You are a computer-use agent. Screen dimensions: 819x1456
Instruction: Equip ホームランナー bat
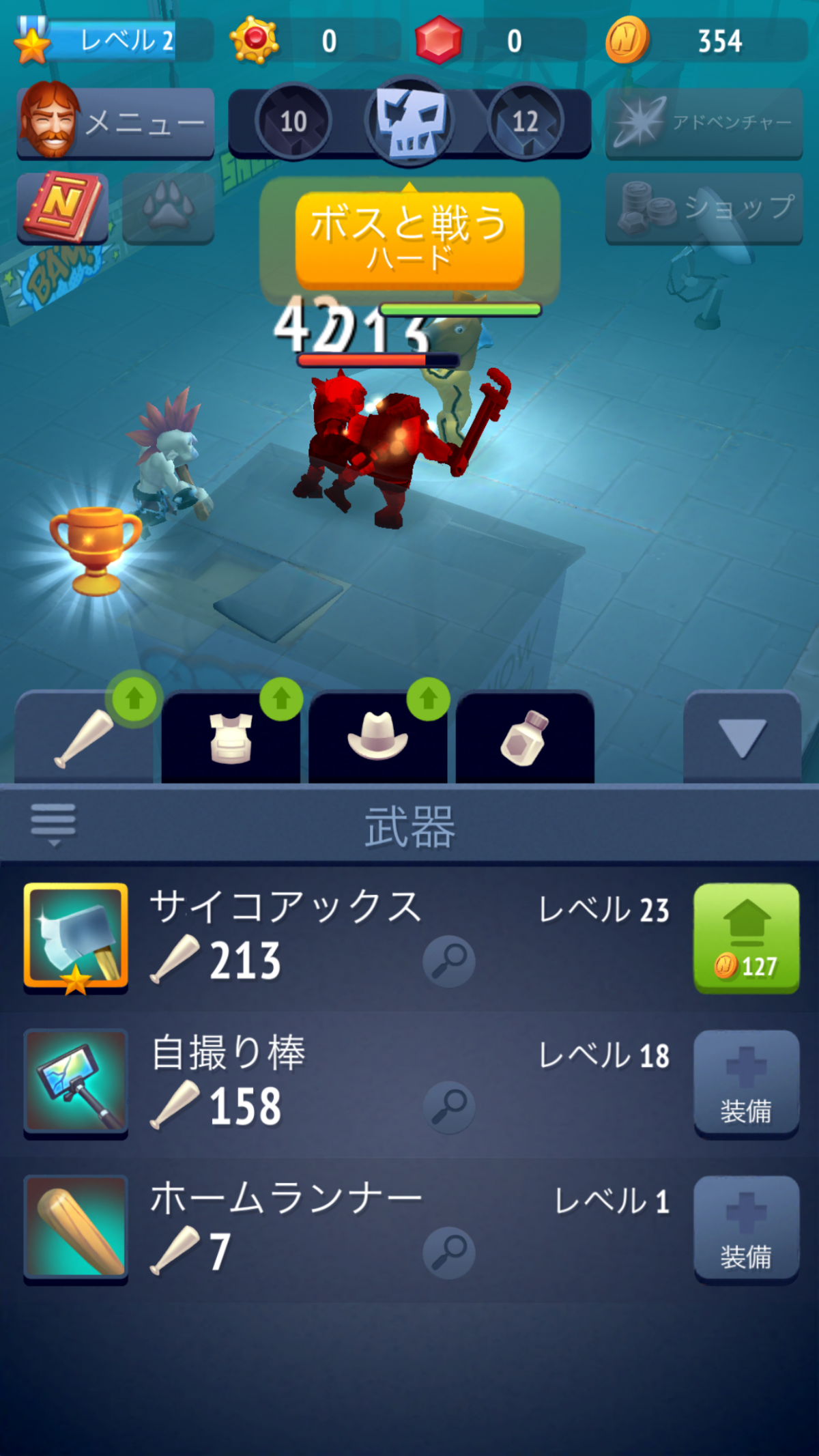tap(746, 1229)
